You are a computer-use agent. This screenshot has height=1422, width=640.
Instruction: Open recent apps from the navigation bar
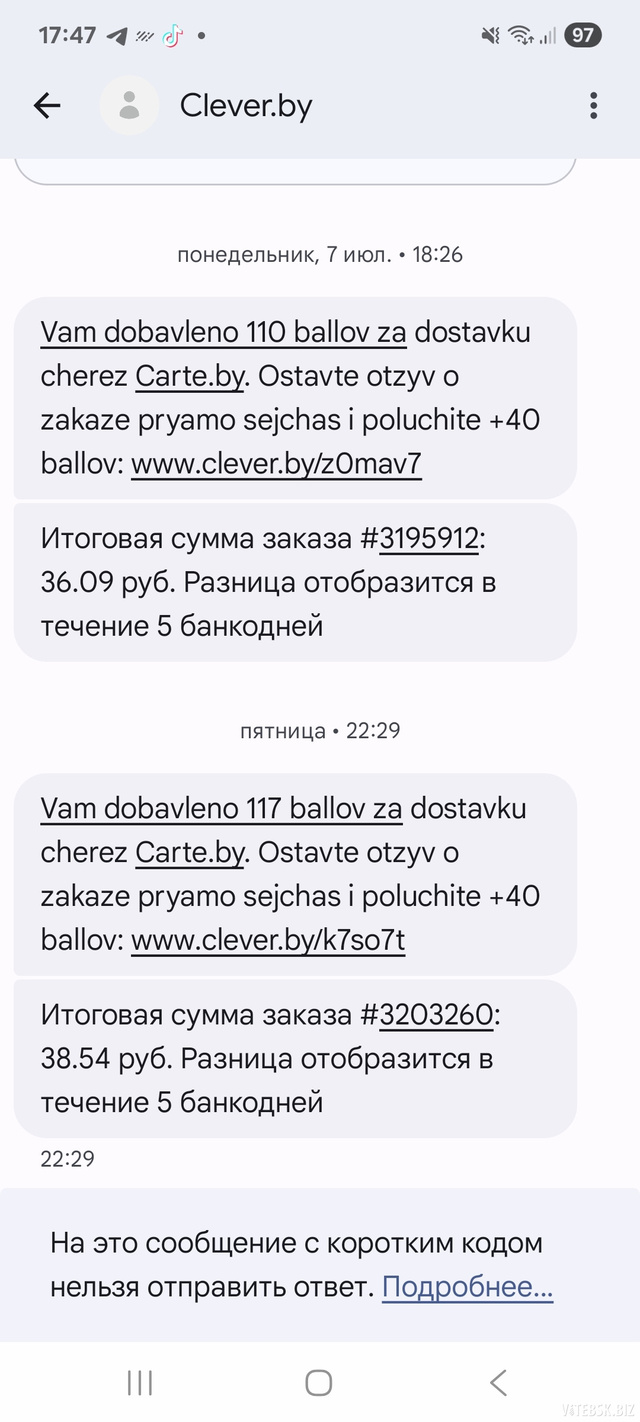[x=140, y=1383]
